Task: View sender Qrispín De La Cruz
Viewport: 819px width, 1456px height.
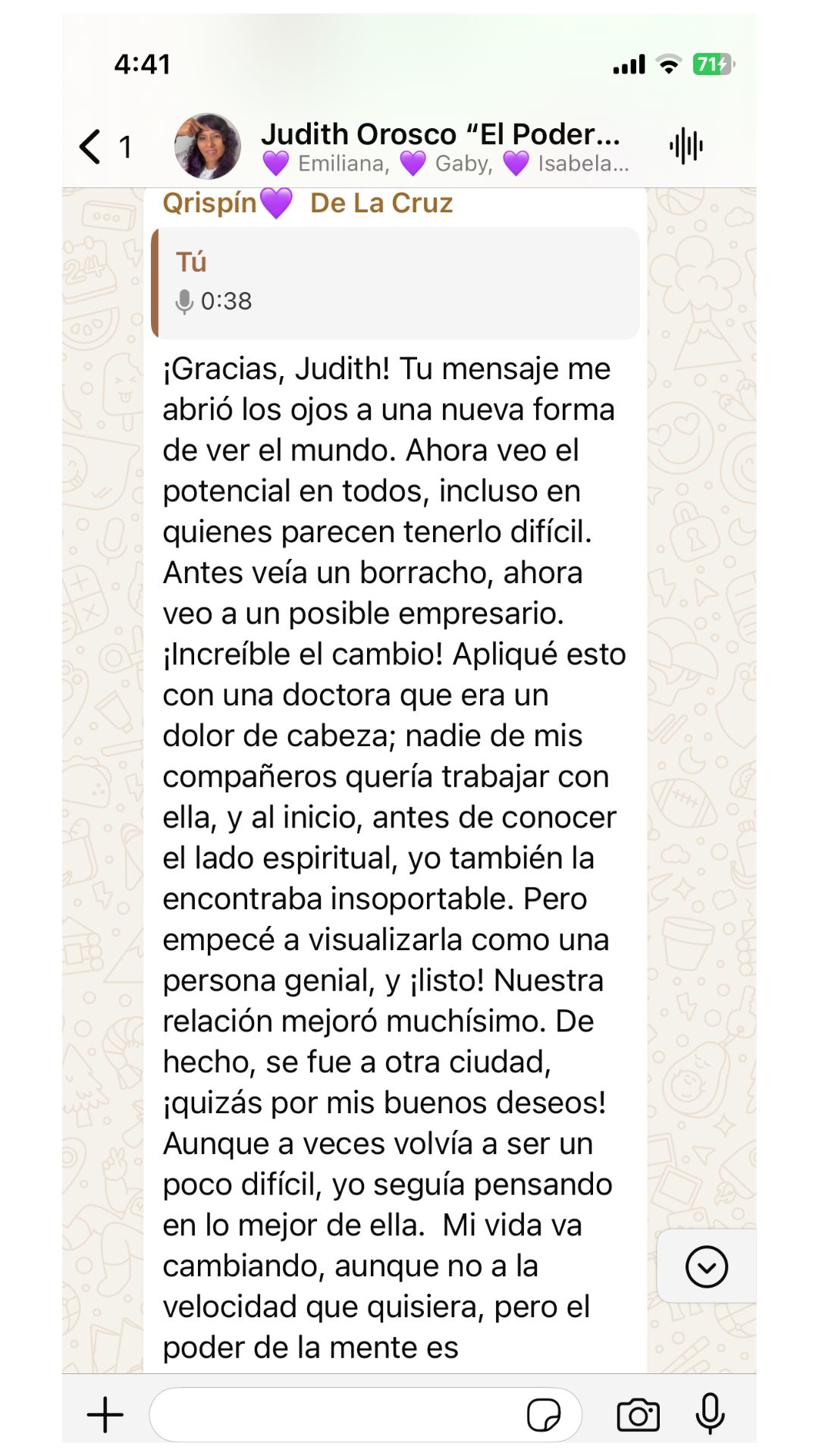Action: [x=307, y=203]
